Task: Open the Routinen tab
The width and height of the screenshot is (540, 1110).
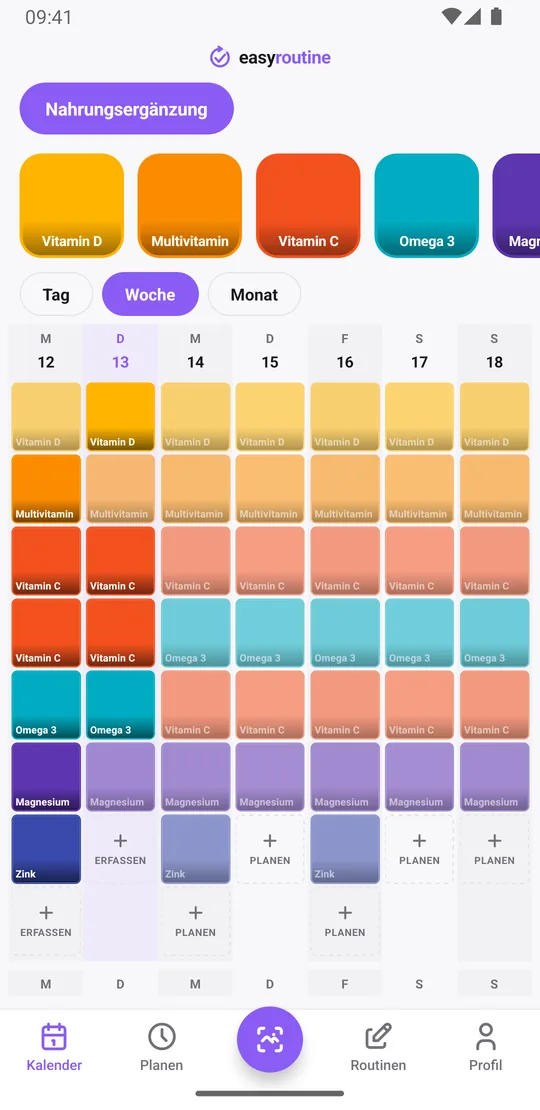Action: click(x=378, y=1046)
